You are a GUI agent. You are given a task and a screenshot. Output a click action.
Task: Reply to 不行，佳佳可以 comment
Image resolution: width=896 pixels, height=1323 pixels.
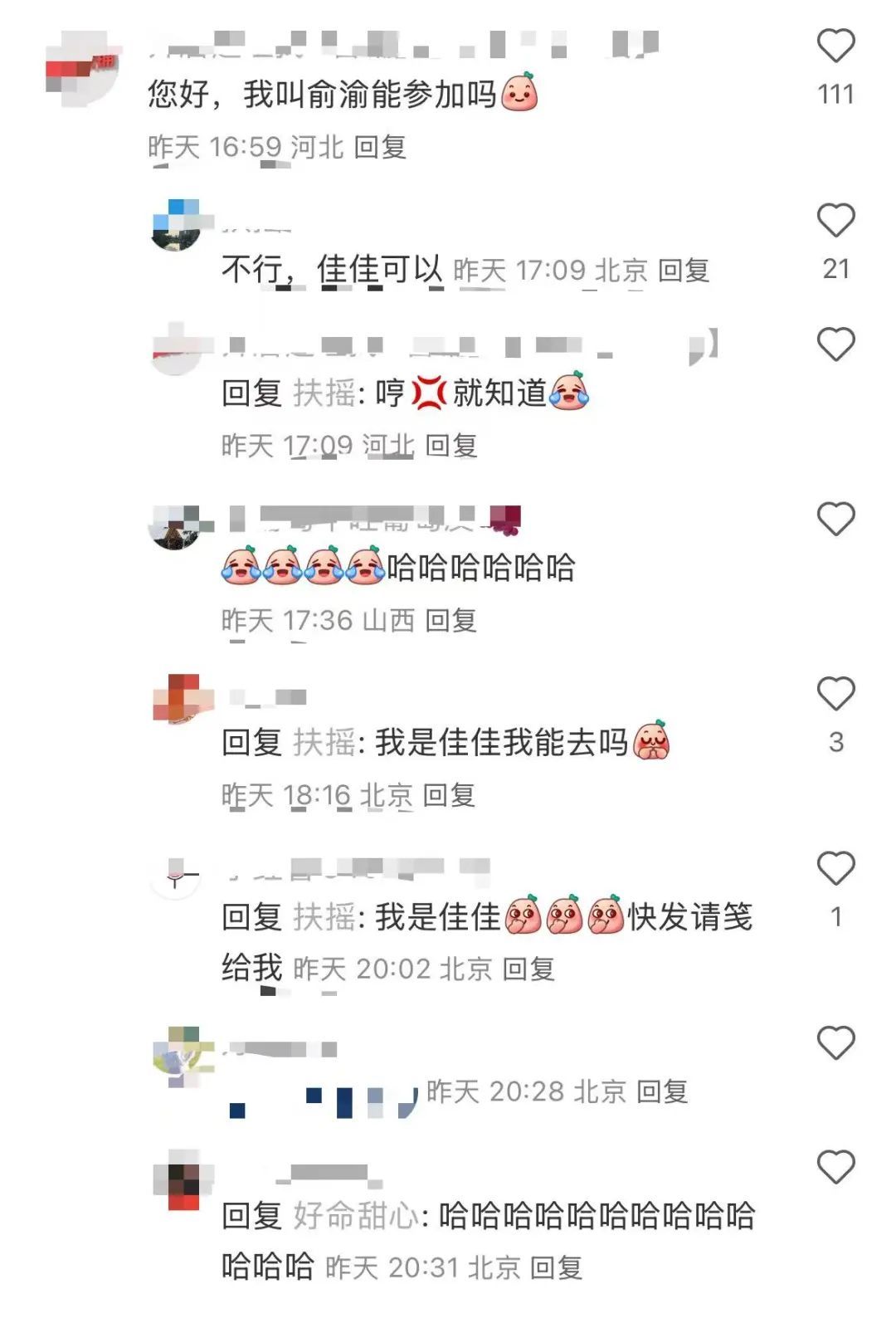(x=684, y=271)
